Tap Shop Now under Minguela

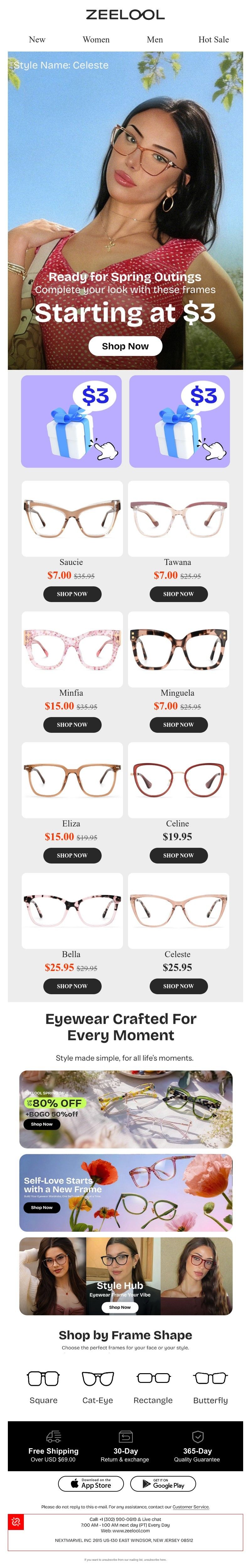[x=178, y=724]
